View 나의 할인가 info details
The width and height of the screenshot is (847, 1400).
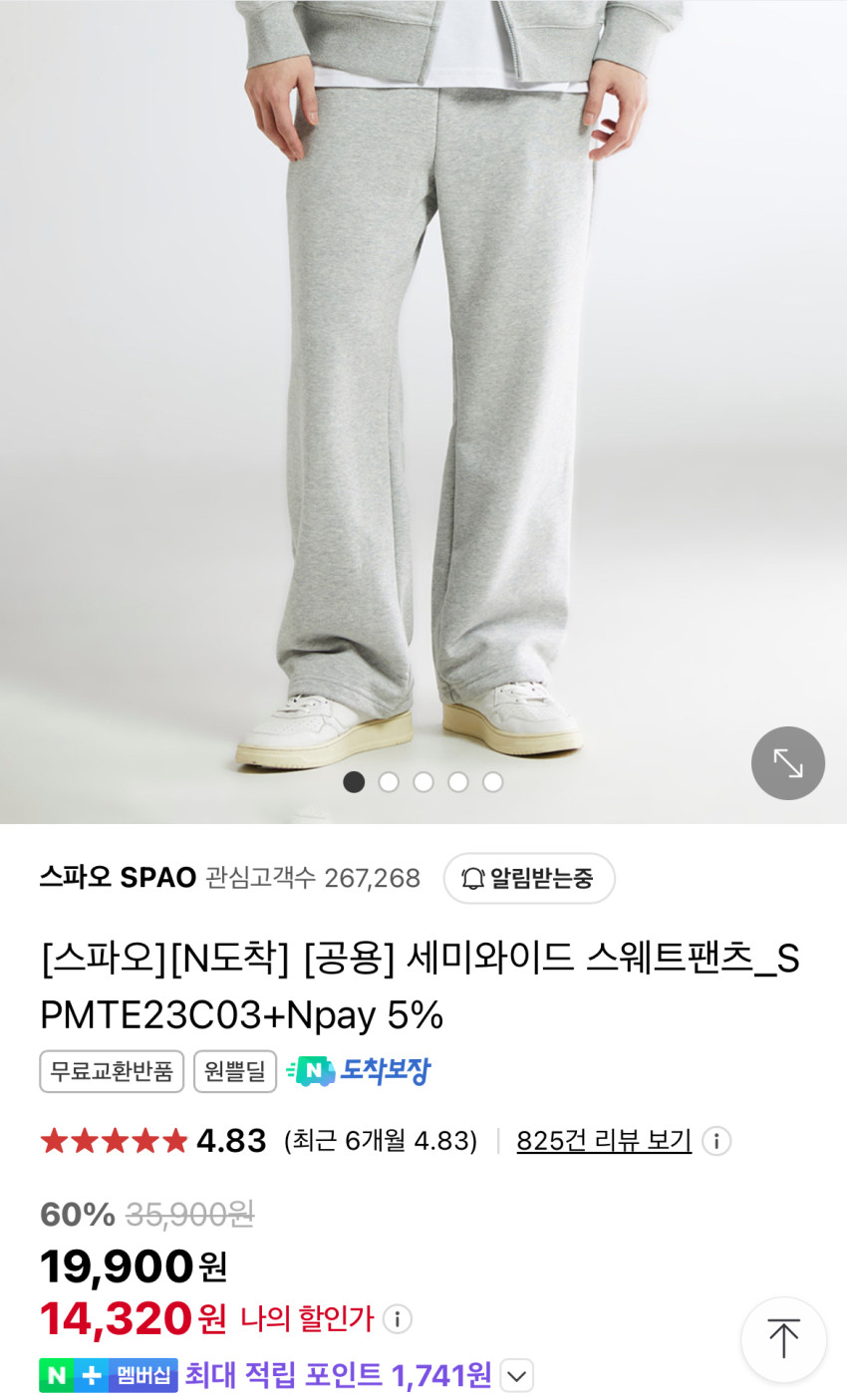click(x=398, y=1319)
